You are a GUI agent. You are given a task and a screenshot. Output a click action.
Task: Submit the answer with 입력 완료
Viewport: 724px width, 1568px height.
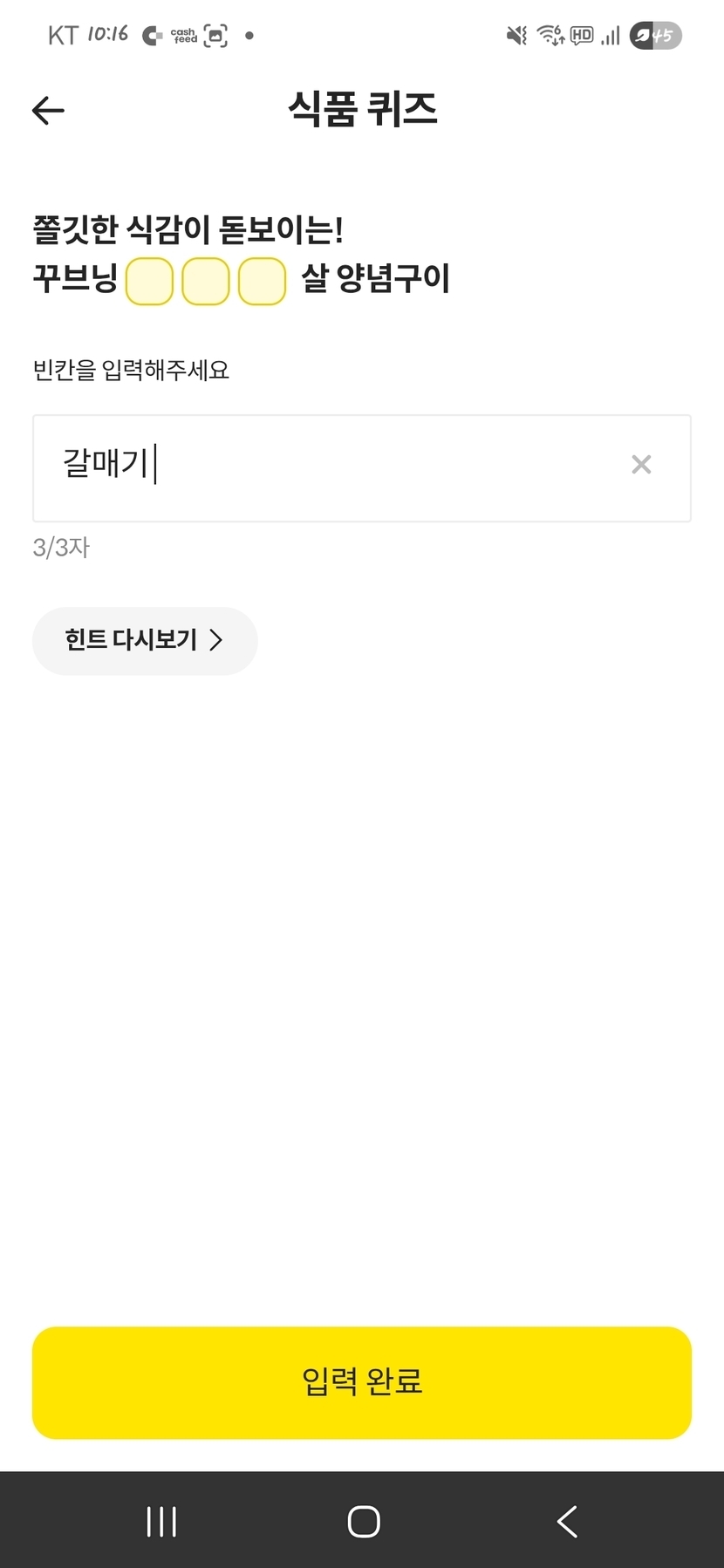tap(362, 1382)
